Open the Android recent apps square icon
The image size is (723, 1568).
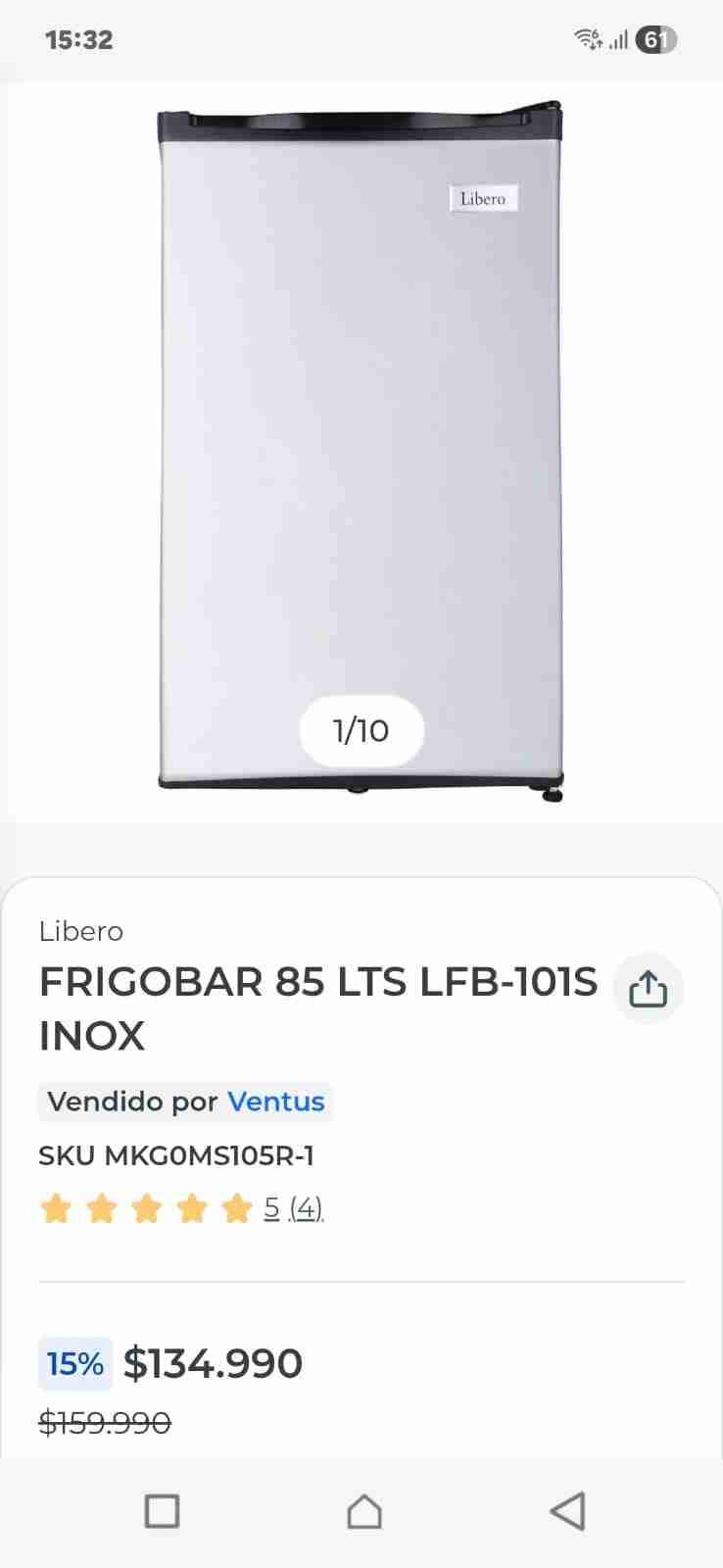[161, 1511]
